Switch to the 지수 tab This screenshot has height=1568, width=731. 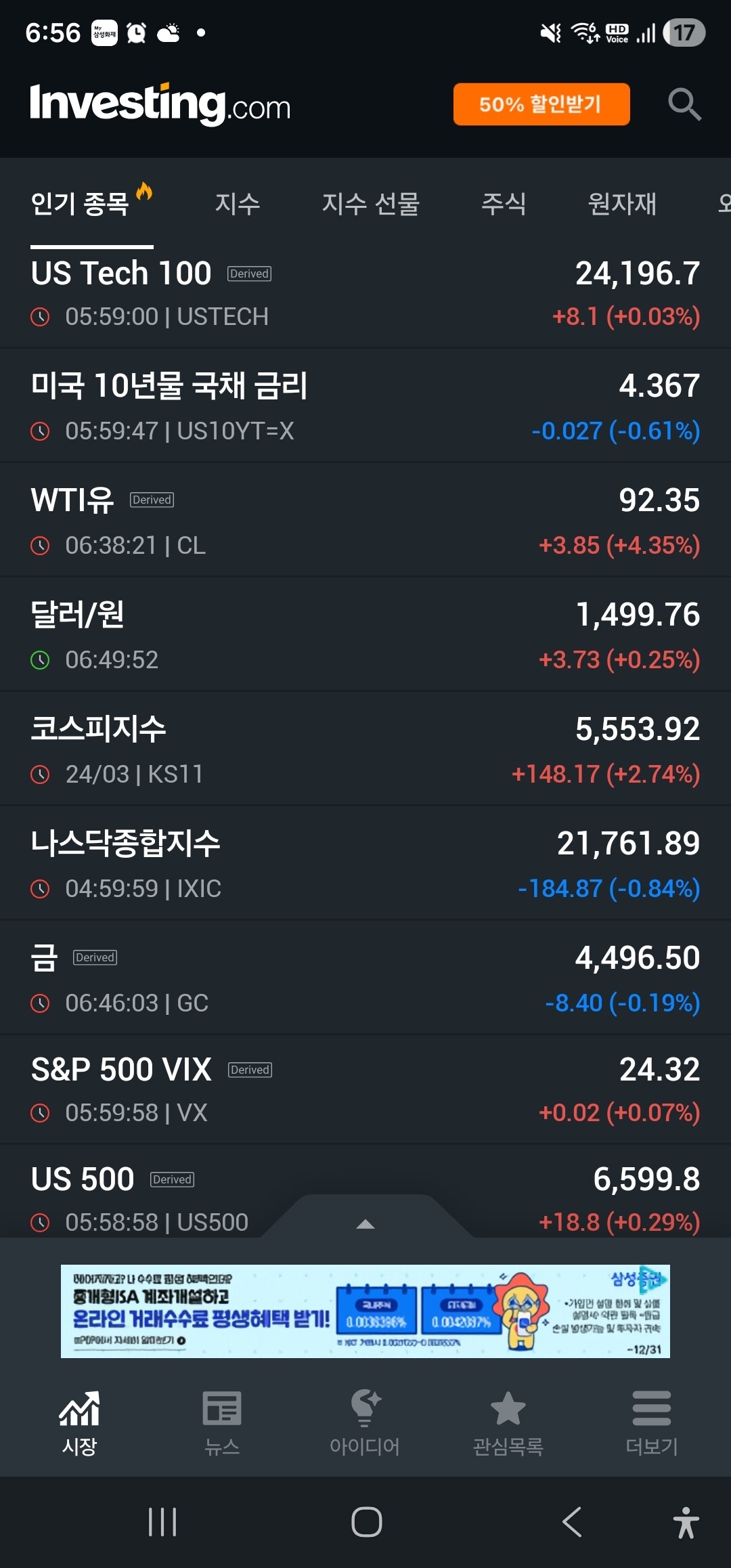[x=238, y=203]
